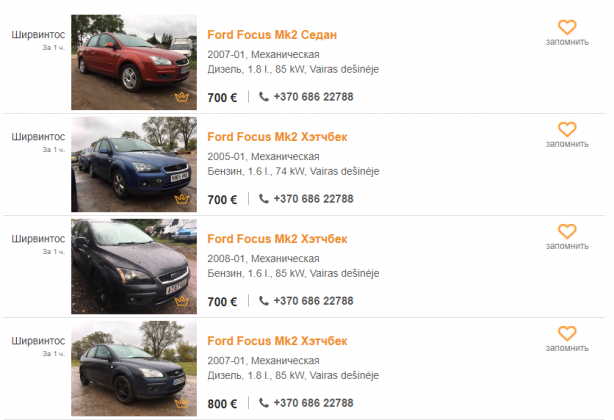
Task: Tap запомнить heart on the 2005-01 hatchback
Action: click(x=567, y=131)
